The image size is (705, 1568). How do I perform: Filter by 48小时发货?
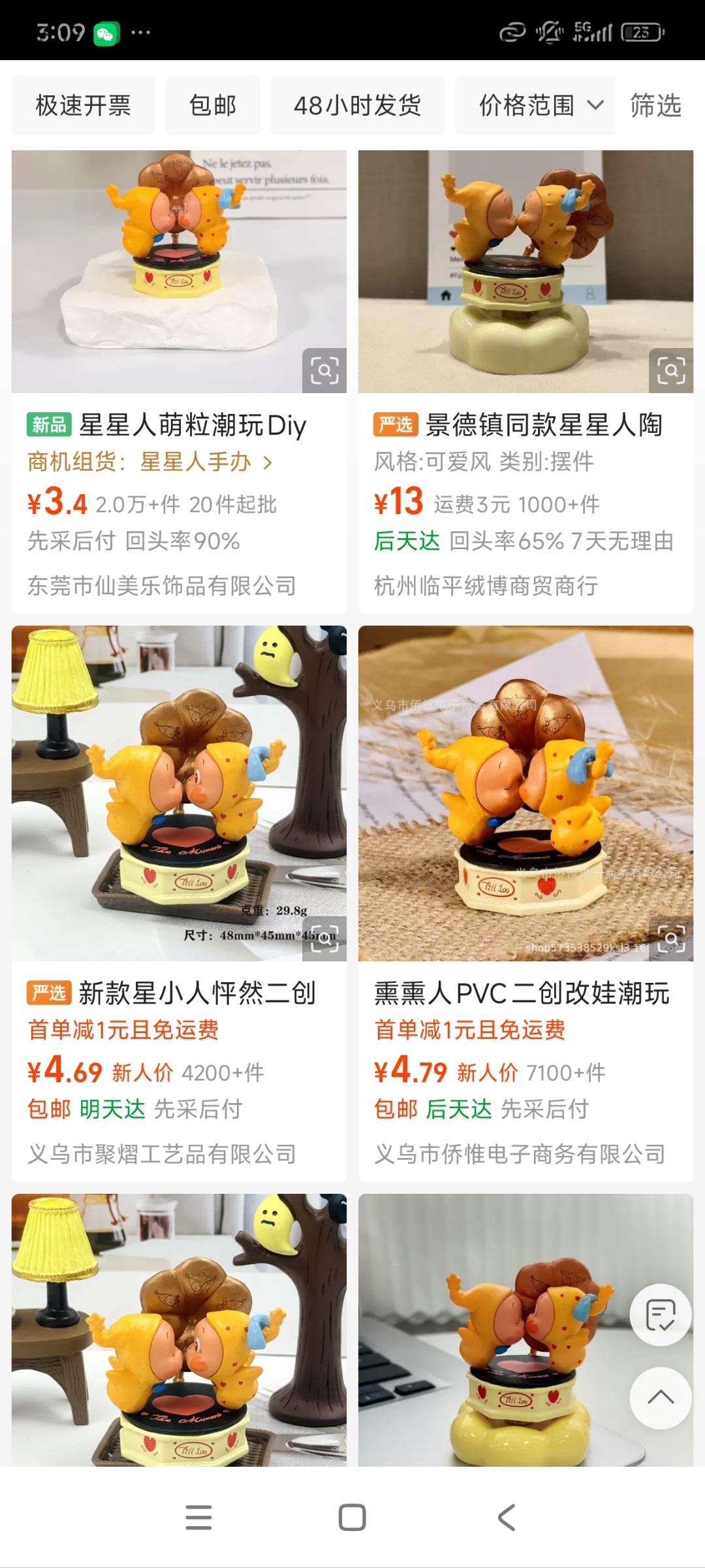(357, 105)
